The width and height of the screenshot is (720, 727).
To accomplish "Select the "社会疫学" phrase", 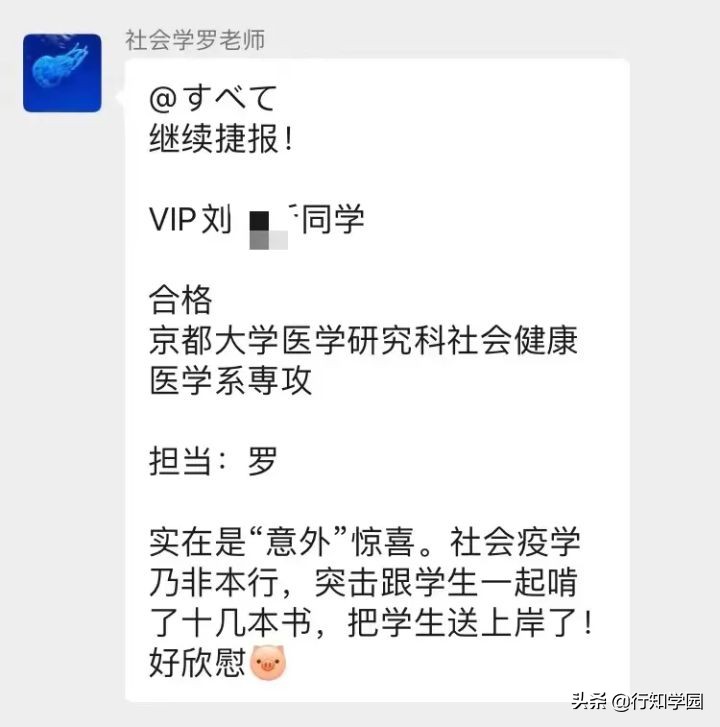I will pos(522,540).
